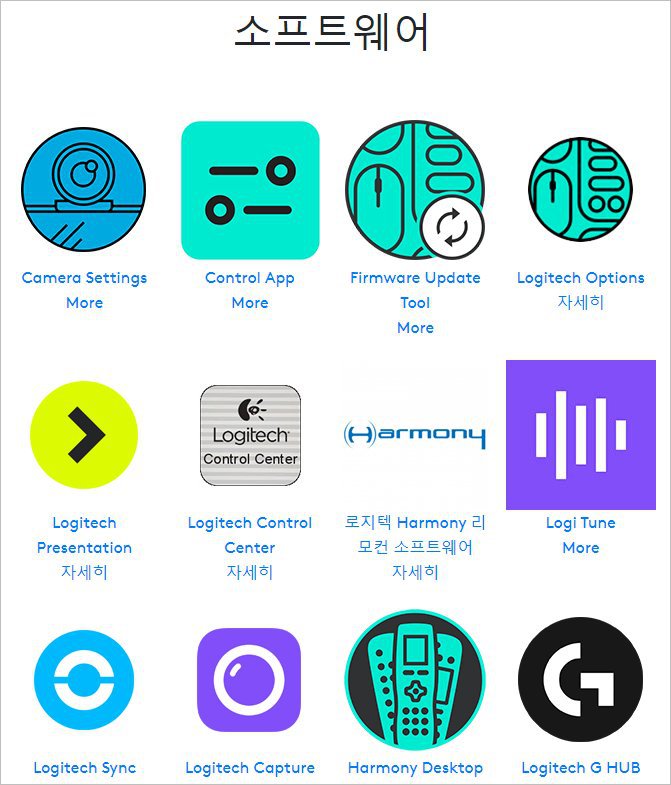Viewport: 671px width, 785px height.
Task: Open Firmware Update Tool tile
Action: click(415, 190)
